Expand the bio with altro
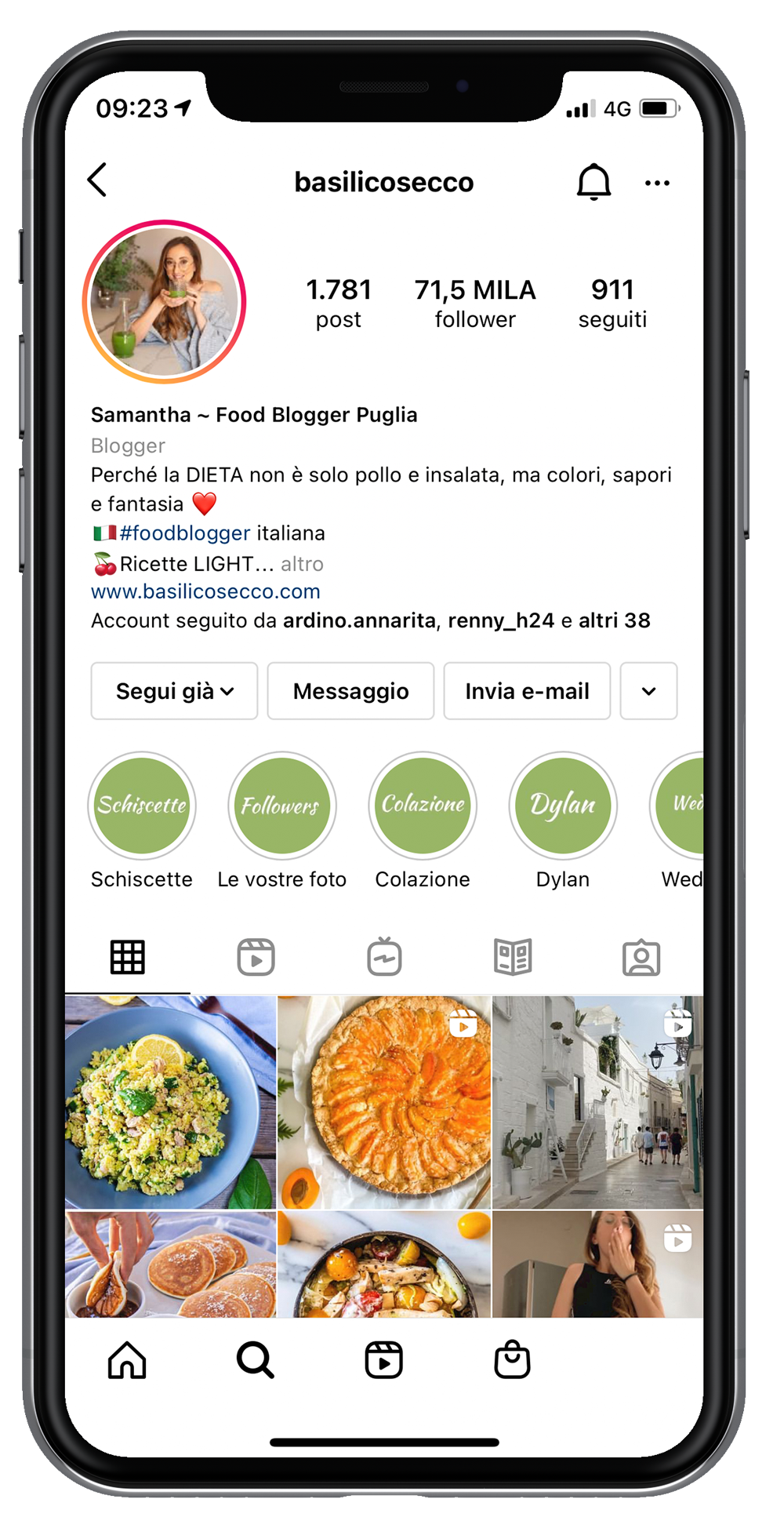The image size is (784, 1528). (x=302, y=564)
